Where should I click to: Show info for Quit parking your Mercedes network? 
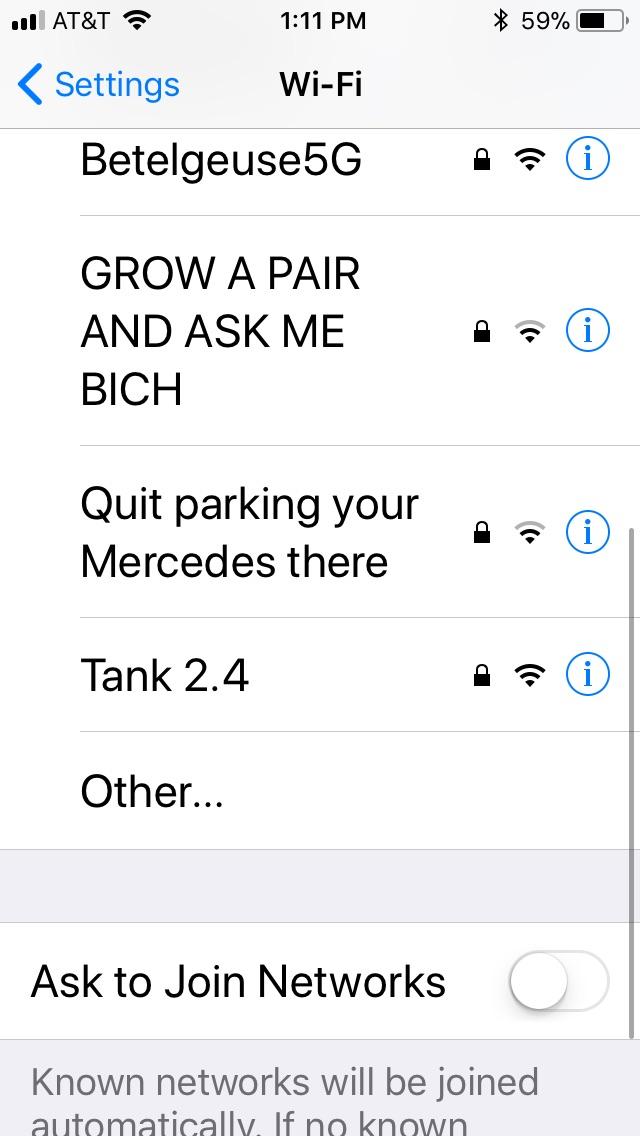tap(587, 532)
